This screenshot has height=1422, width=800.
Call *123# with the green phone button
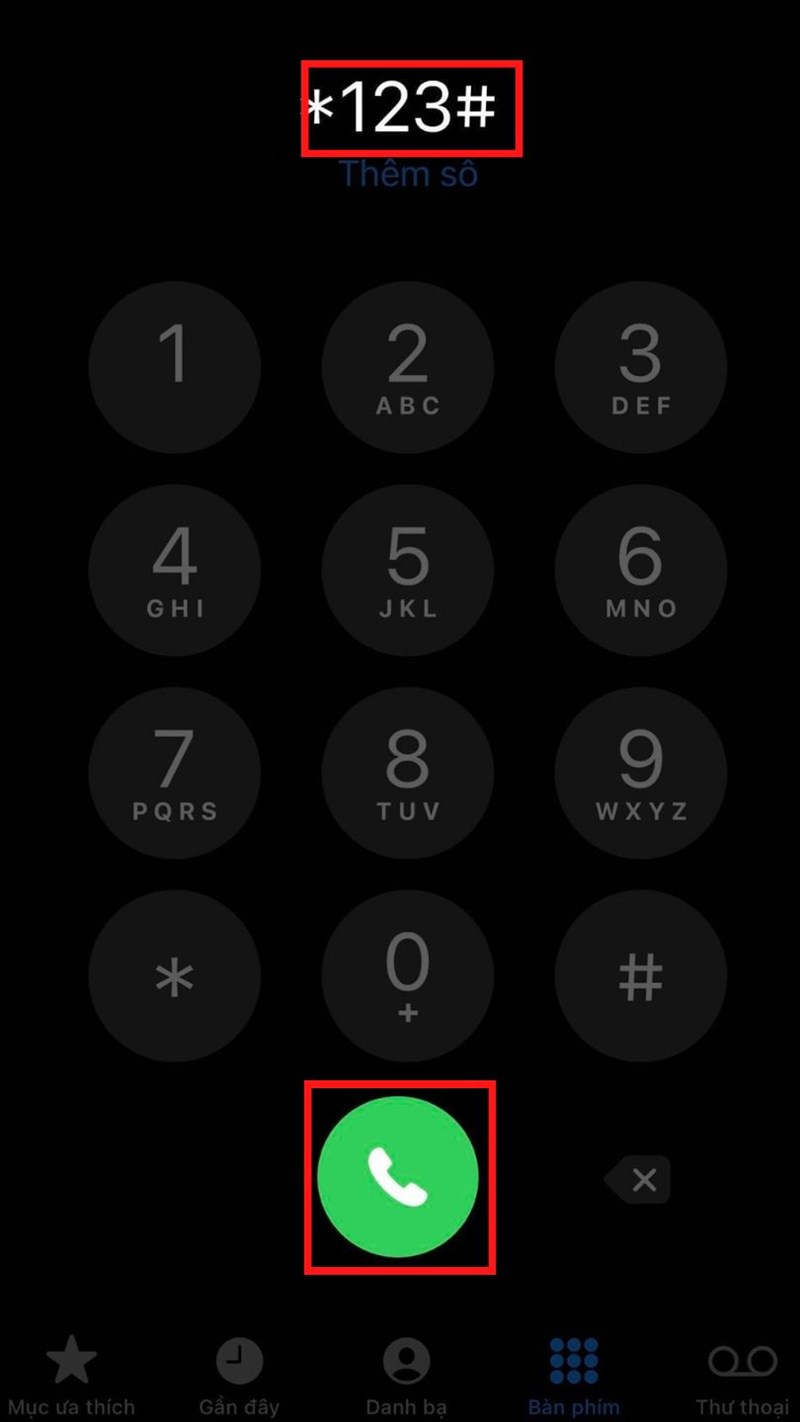398,1177
